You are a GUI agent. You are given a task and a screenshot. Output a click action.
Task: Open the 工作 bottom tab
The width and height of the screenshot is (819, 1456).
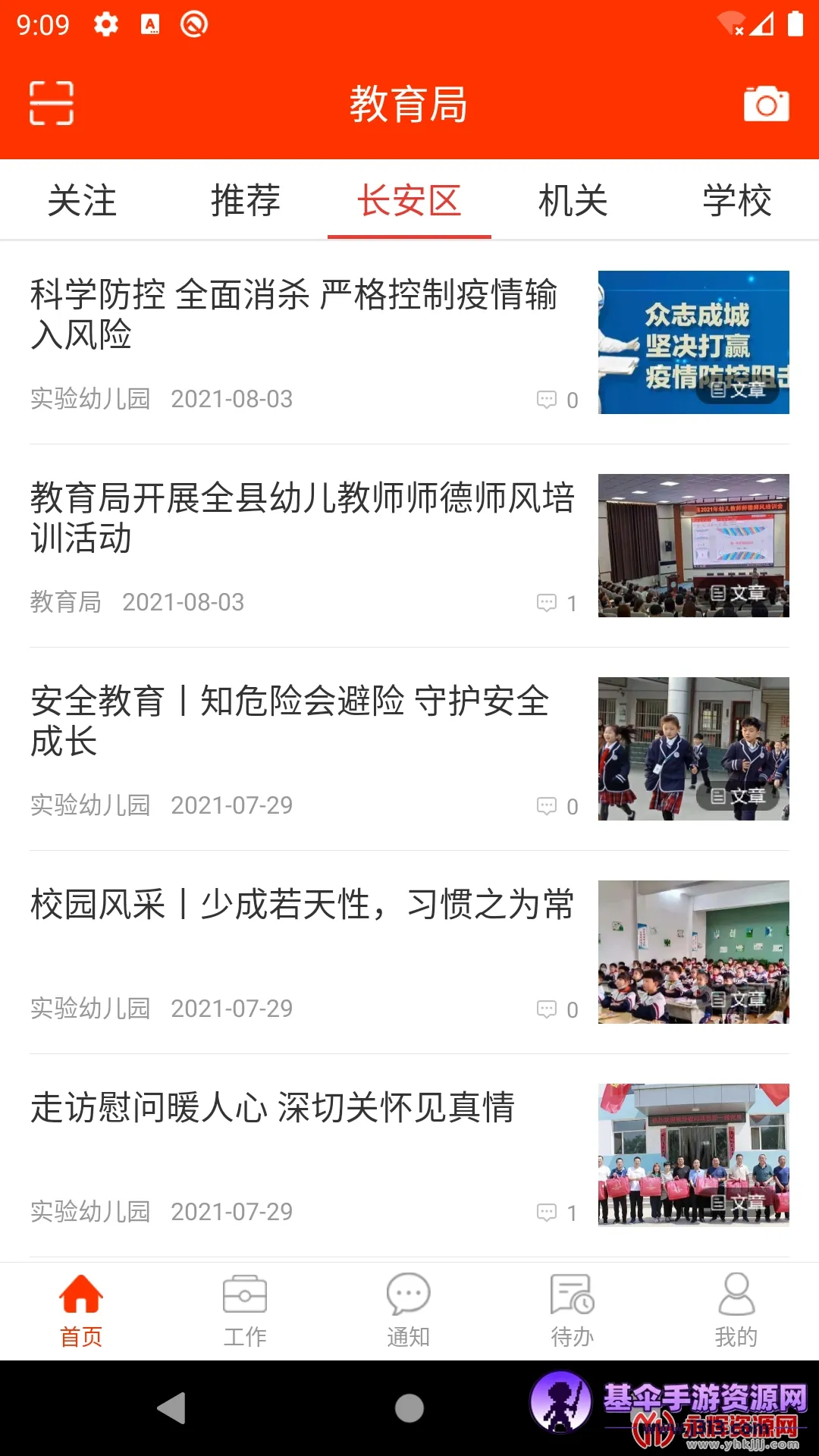245,1310
